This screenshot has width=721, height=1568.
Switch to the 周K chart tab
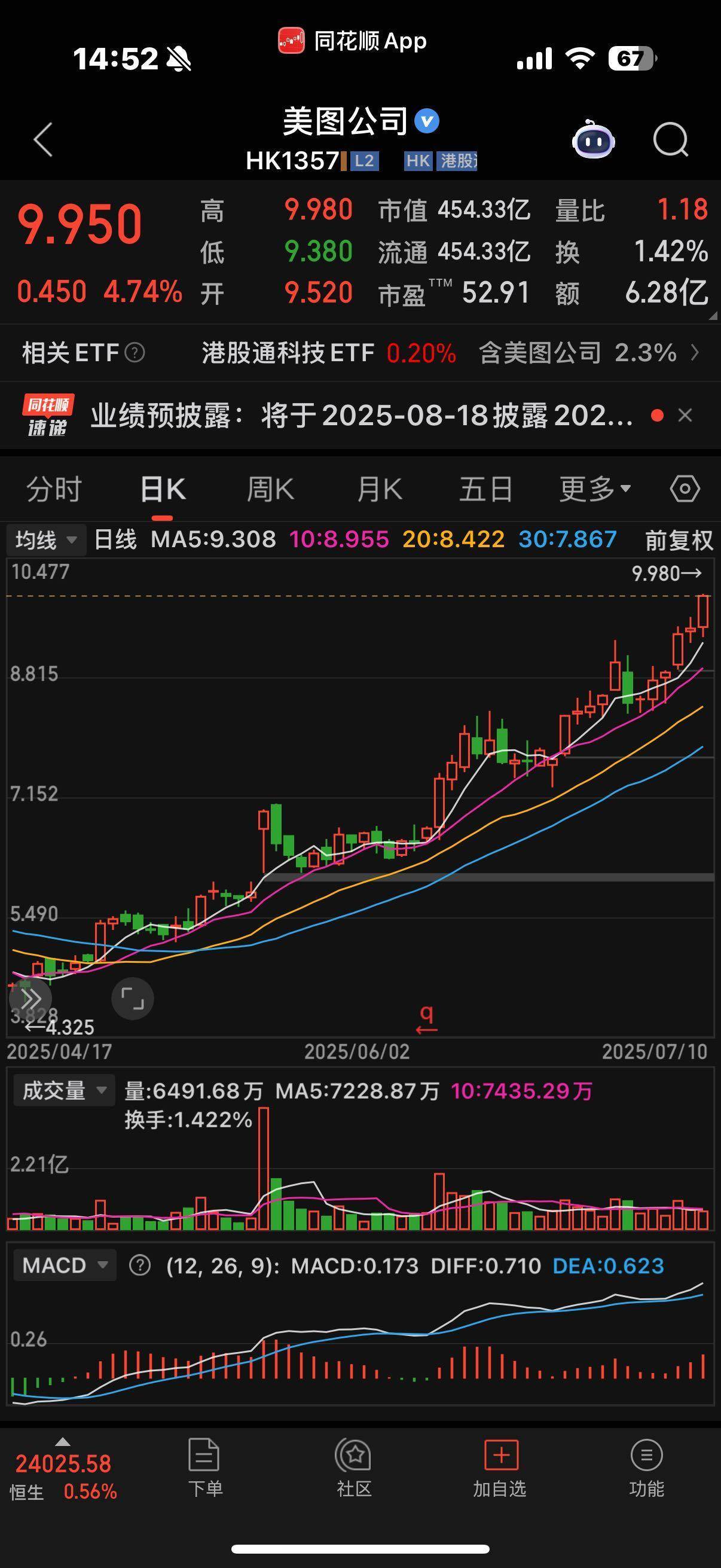(x=270, y=489)
